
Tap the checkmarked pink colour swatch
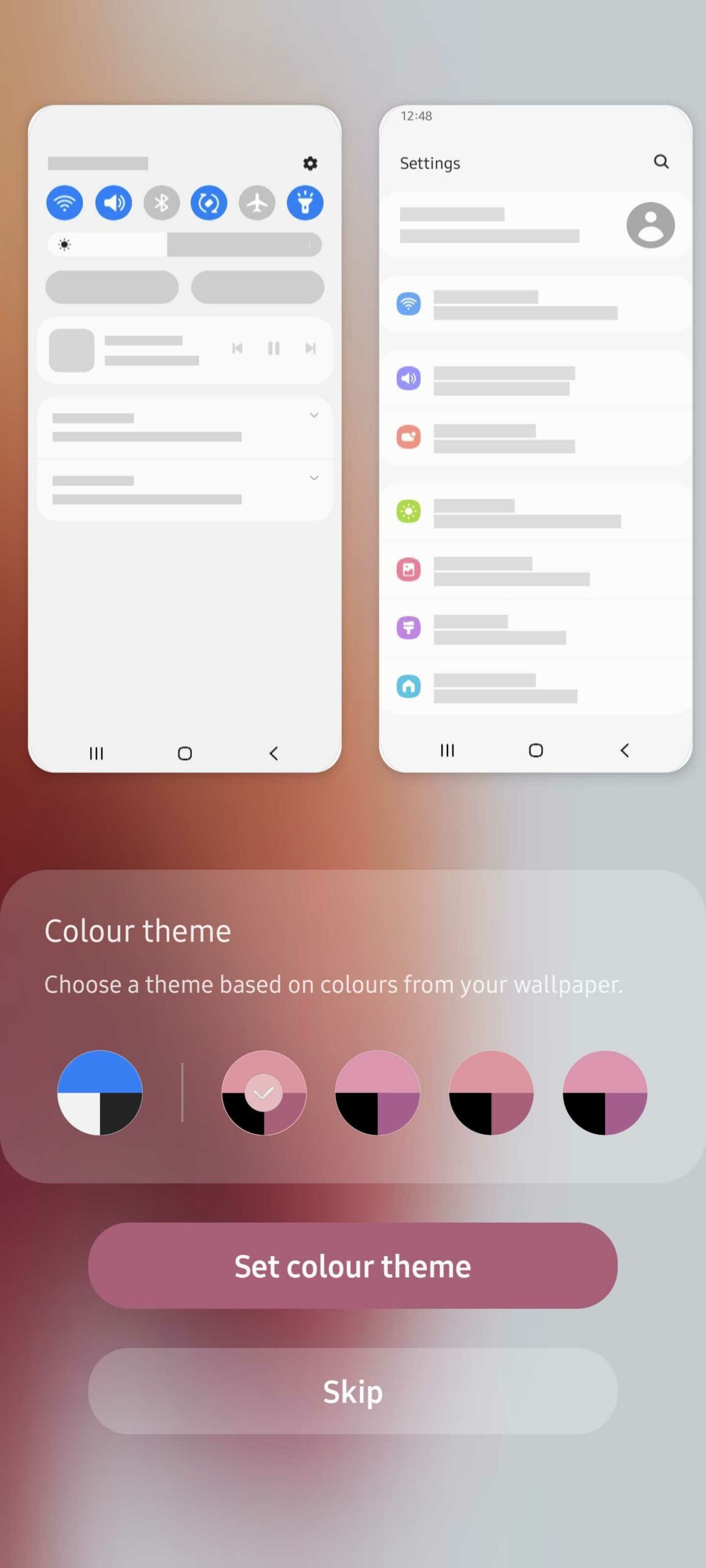[x=264, y=1093]
